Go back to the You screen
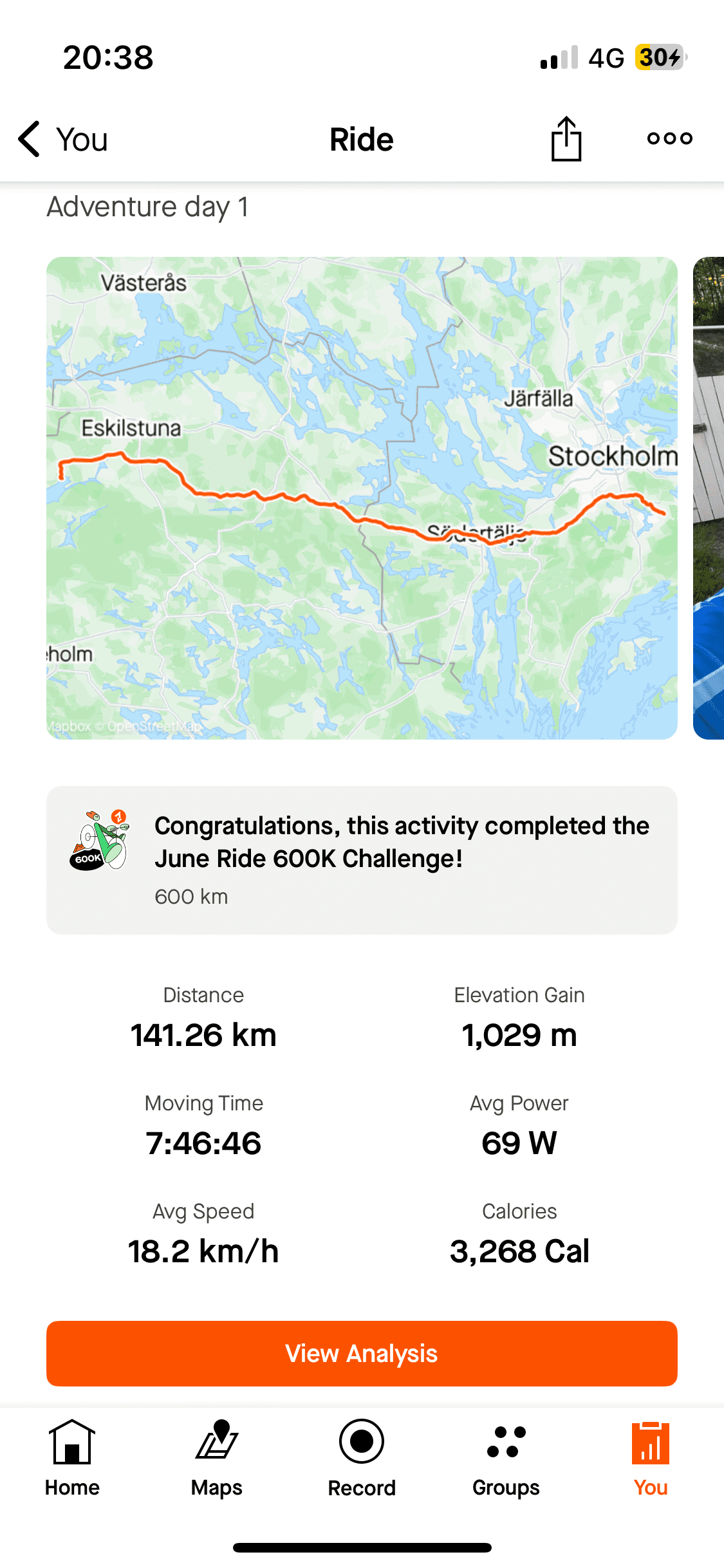The height and width of the screenshot is (1568, 724). click(x=63, y=139)
